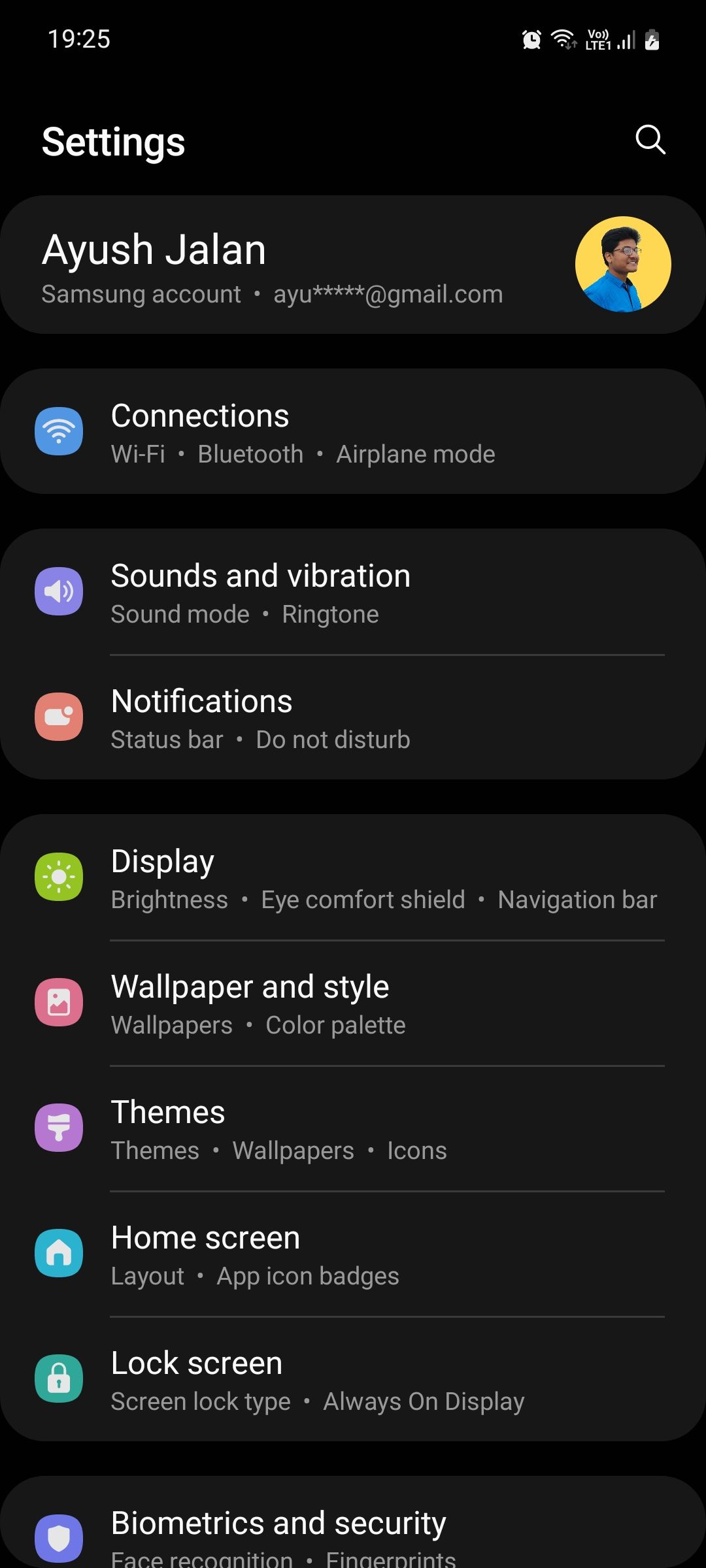
Task: Click the green Display brightness icon
Action: tap(59, 875)
